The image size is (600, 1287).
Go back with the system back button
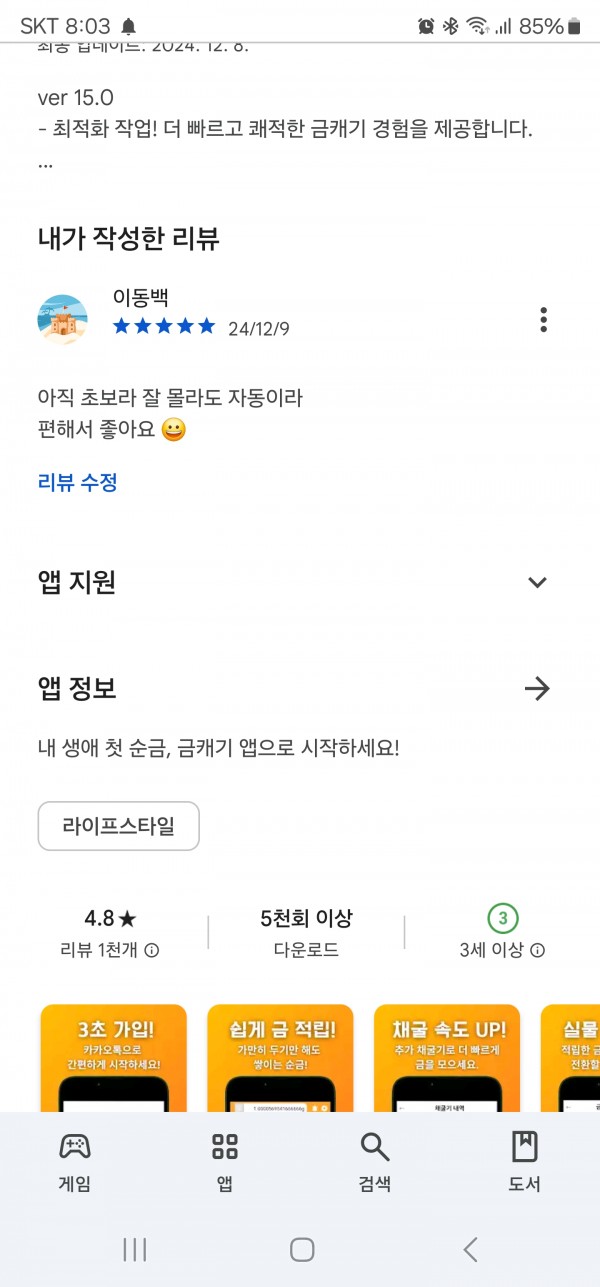point(470,1248)
